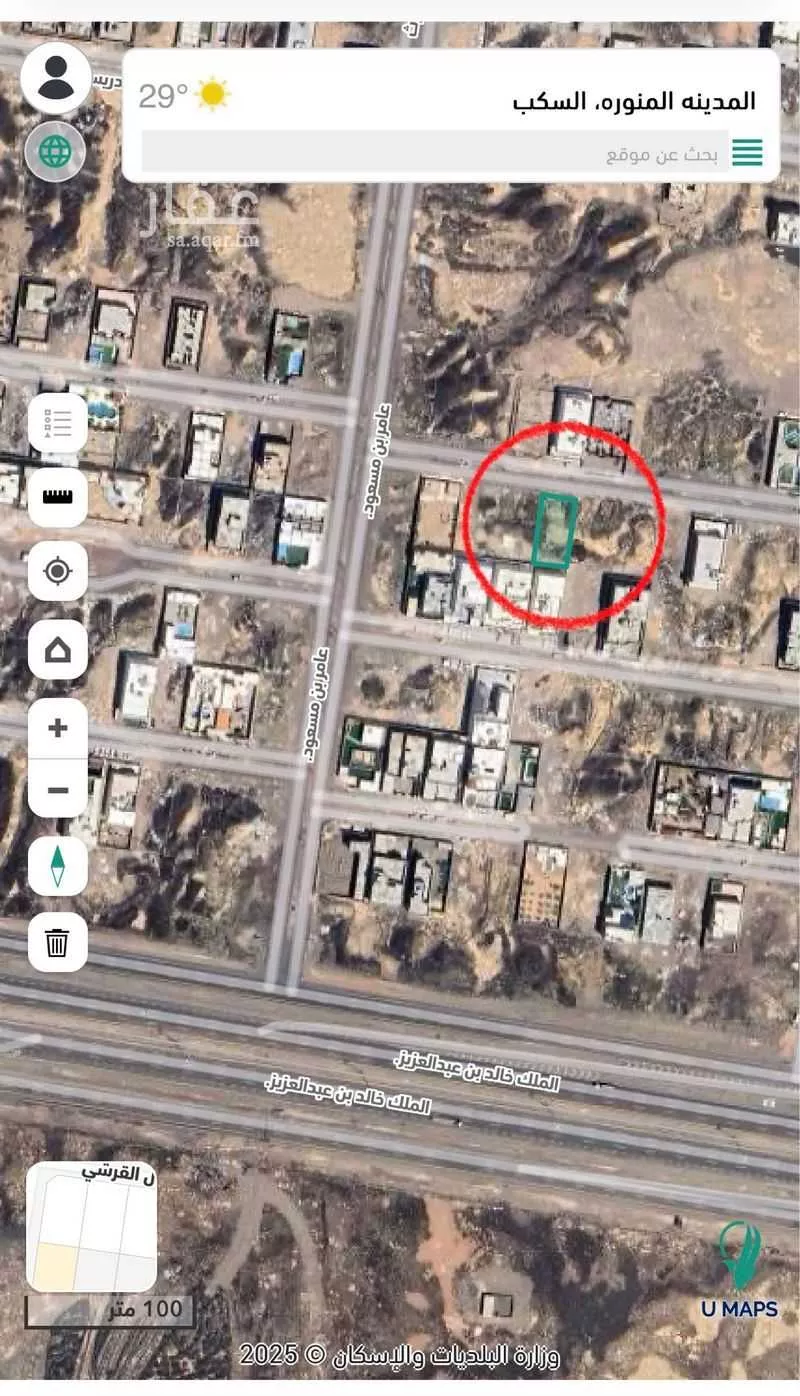The image size is (800, 1396).
Task: Open the hamburger menu beside search
Action: pos(747,153)
